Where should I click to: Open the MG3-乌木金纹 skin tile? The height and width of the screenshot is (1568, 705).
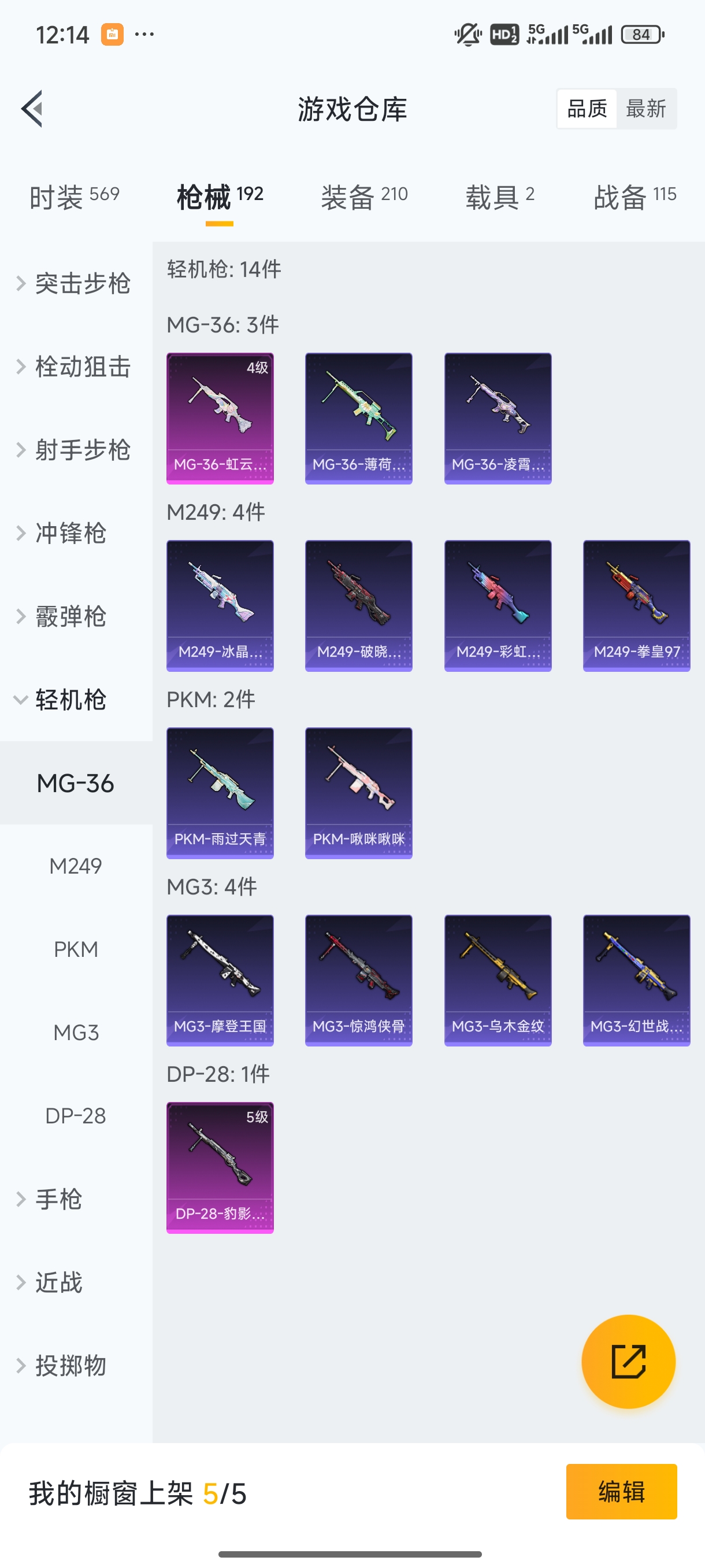[498, 980]
